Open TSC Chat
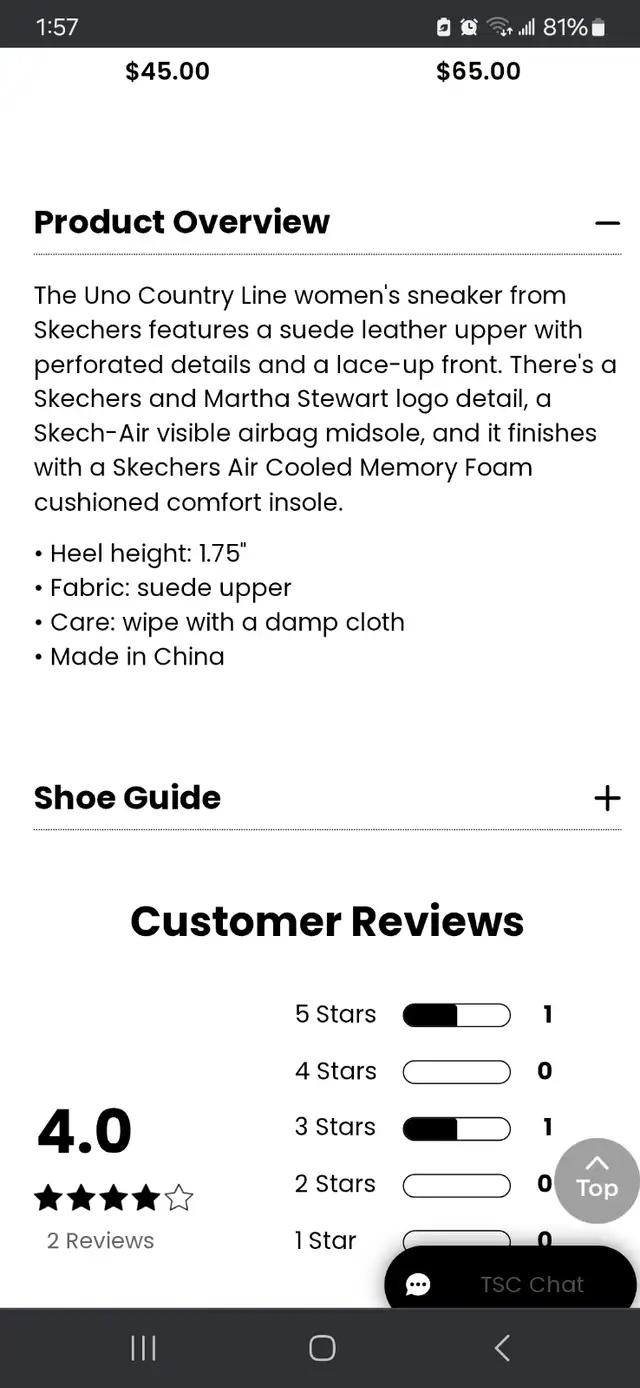This screenshot has height=1388, width=640. coord(510,1284)
